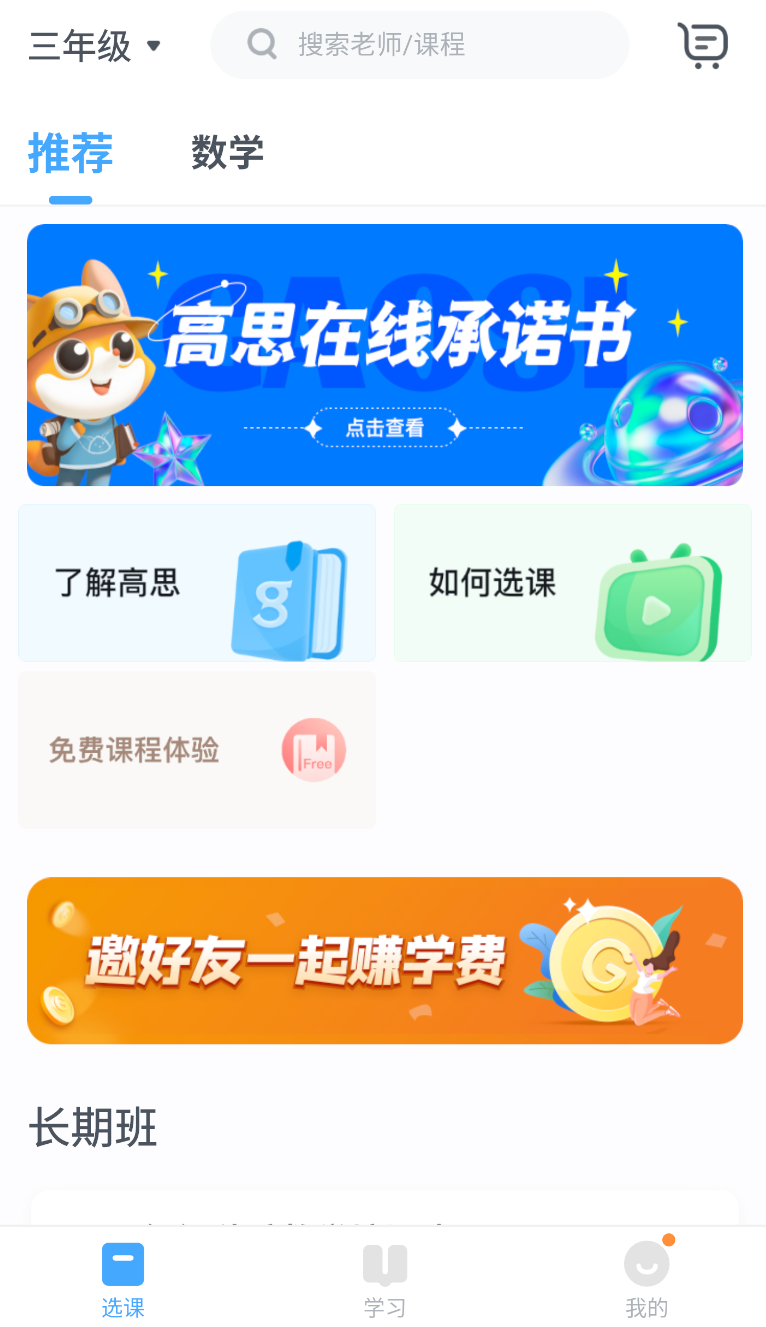Open the 邀好友一起赚学费 banner

coord(384,960)
